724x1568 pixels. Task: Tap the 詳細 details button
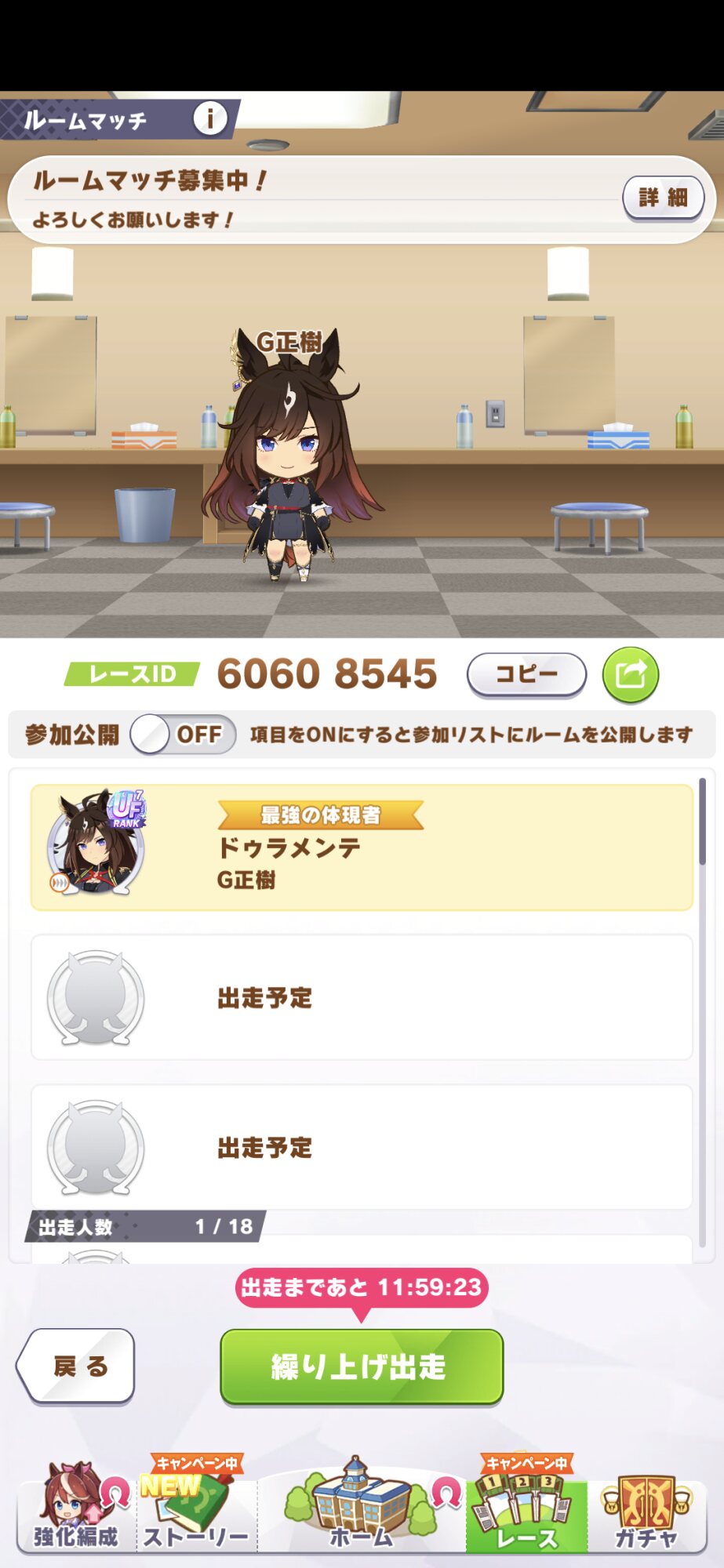[663, 198]
